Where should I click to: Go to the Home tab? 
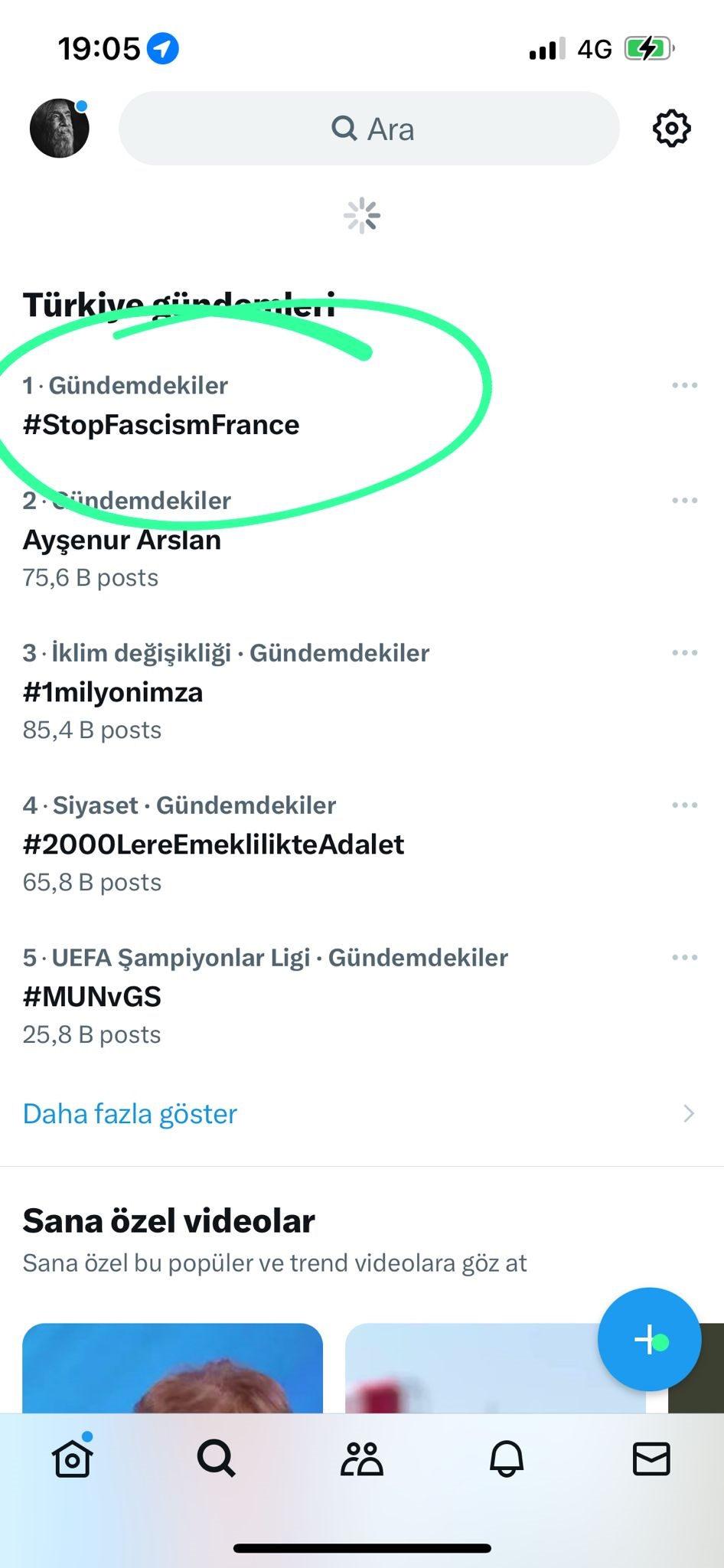click(x=73, y=1459)
